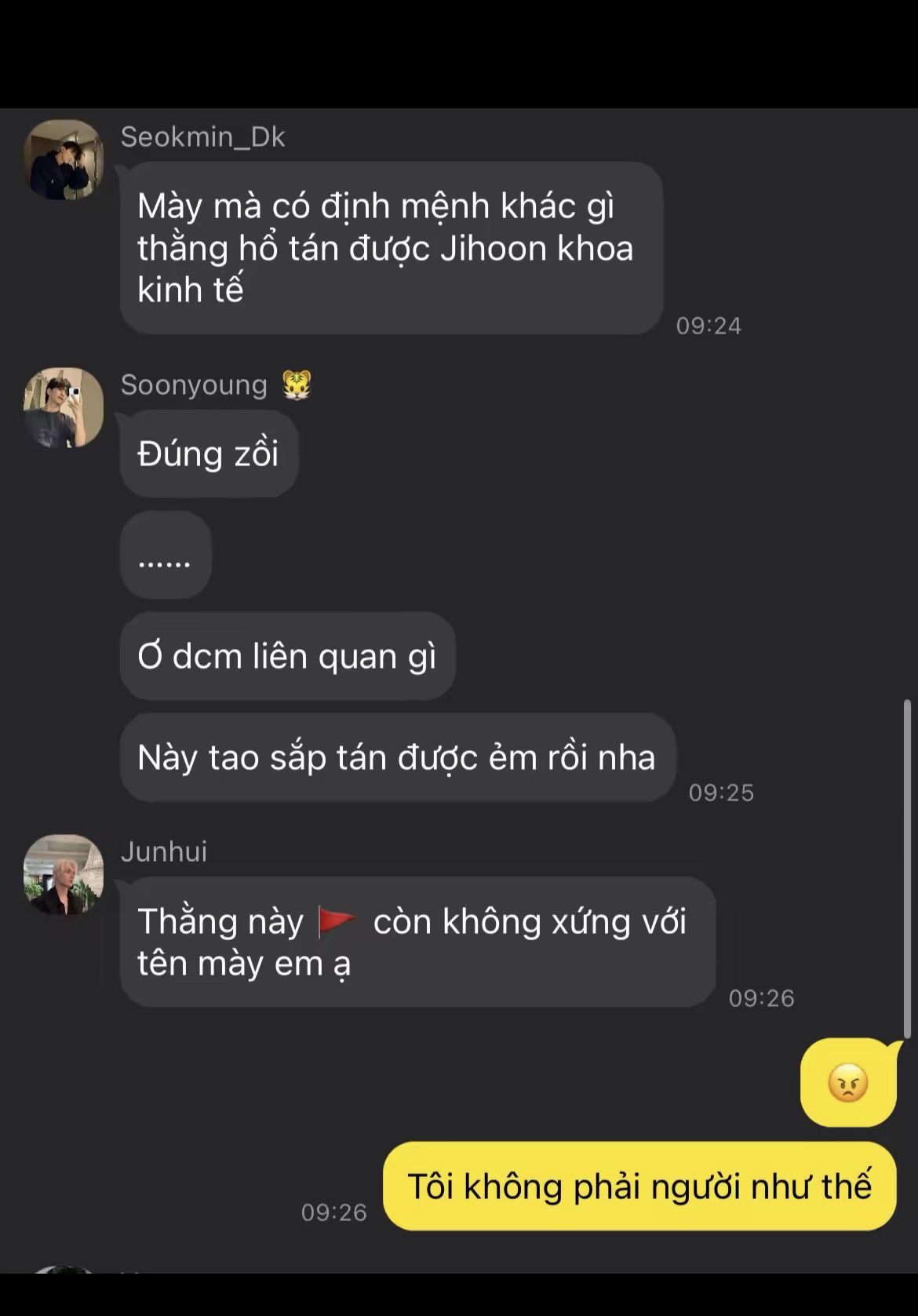
Task: Open Seokmin_Dk's profile picture
Action: coord(64,160)
